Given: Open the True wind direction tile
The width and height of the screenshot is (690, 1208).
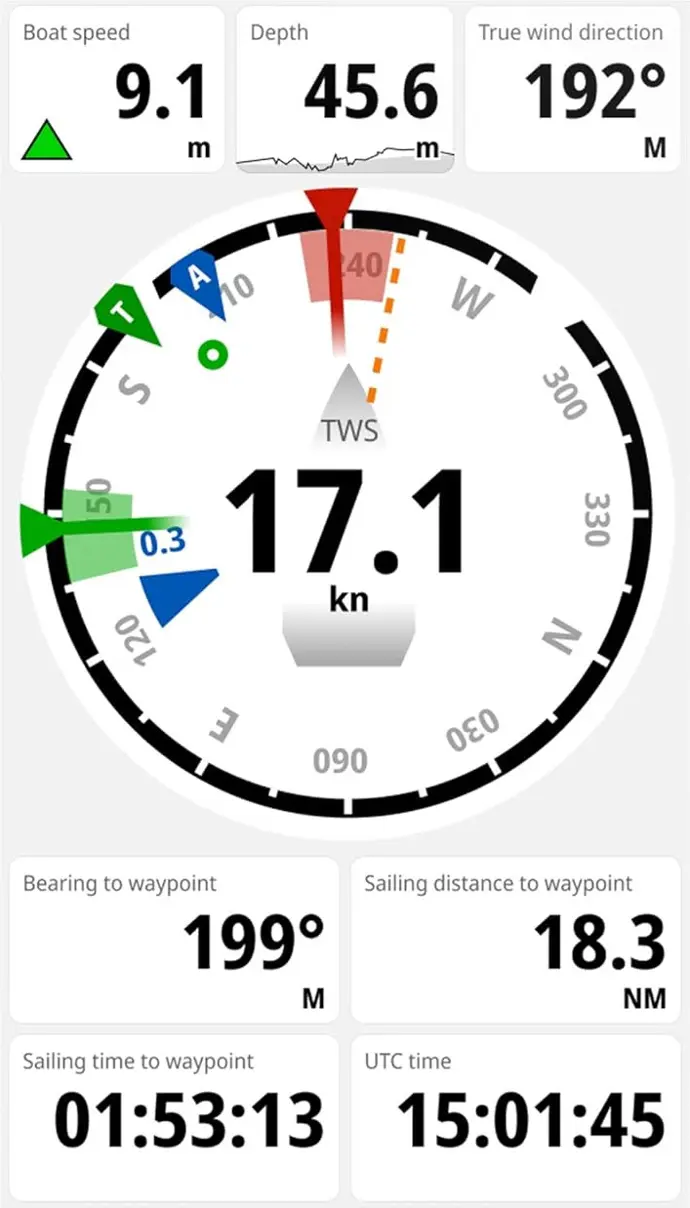Looking at the screenshot, I should [573, 89].
